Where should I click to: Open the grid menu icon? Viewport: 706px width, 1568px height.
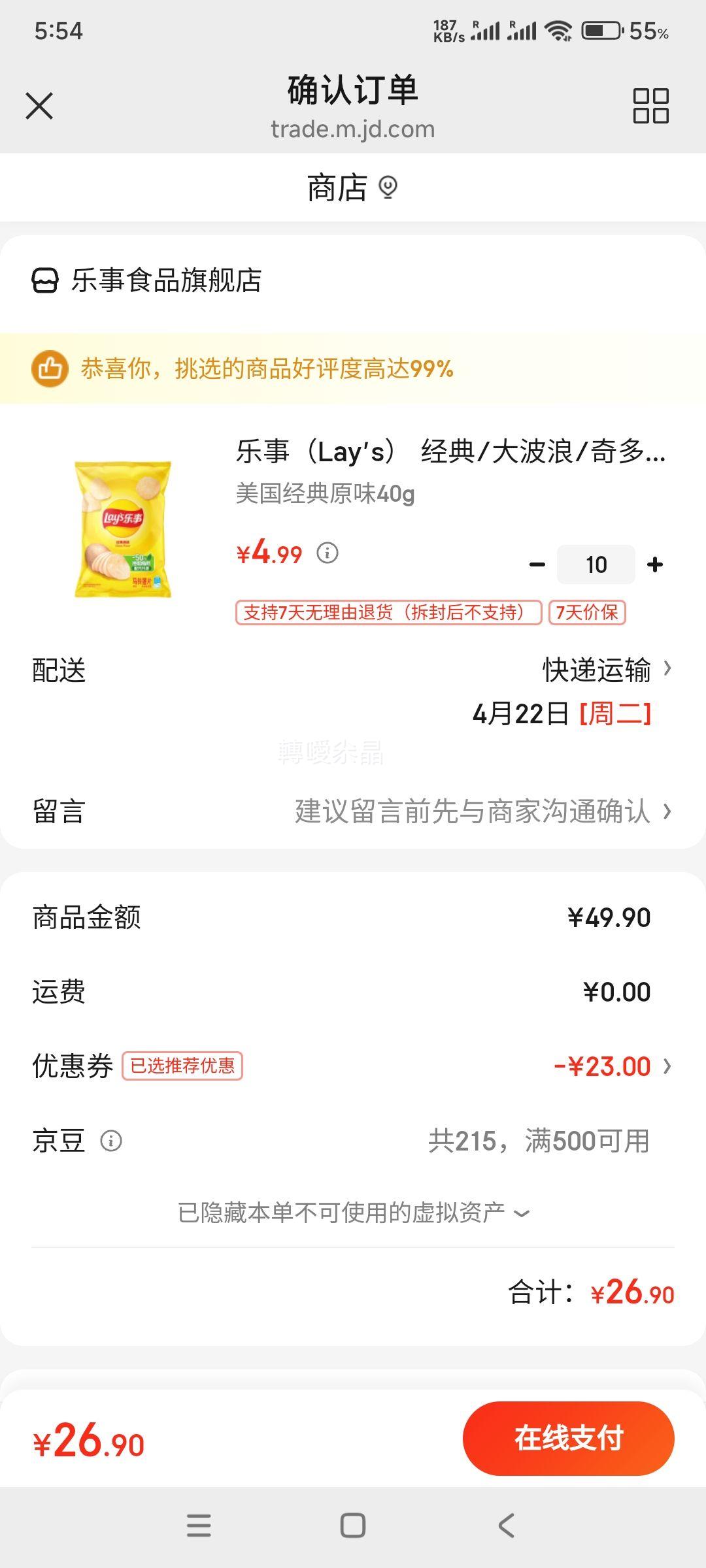pyautogui.click(x=650, y=106)
